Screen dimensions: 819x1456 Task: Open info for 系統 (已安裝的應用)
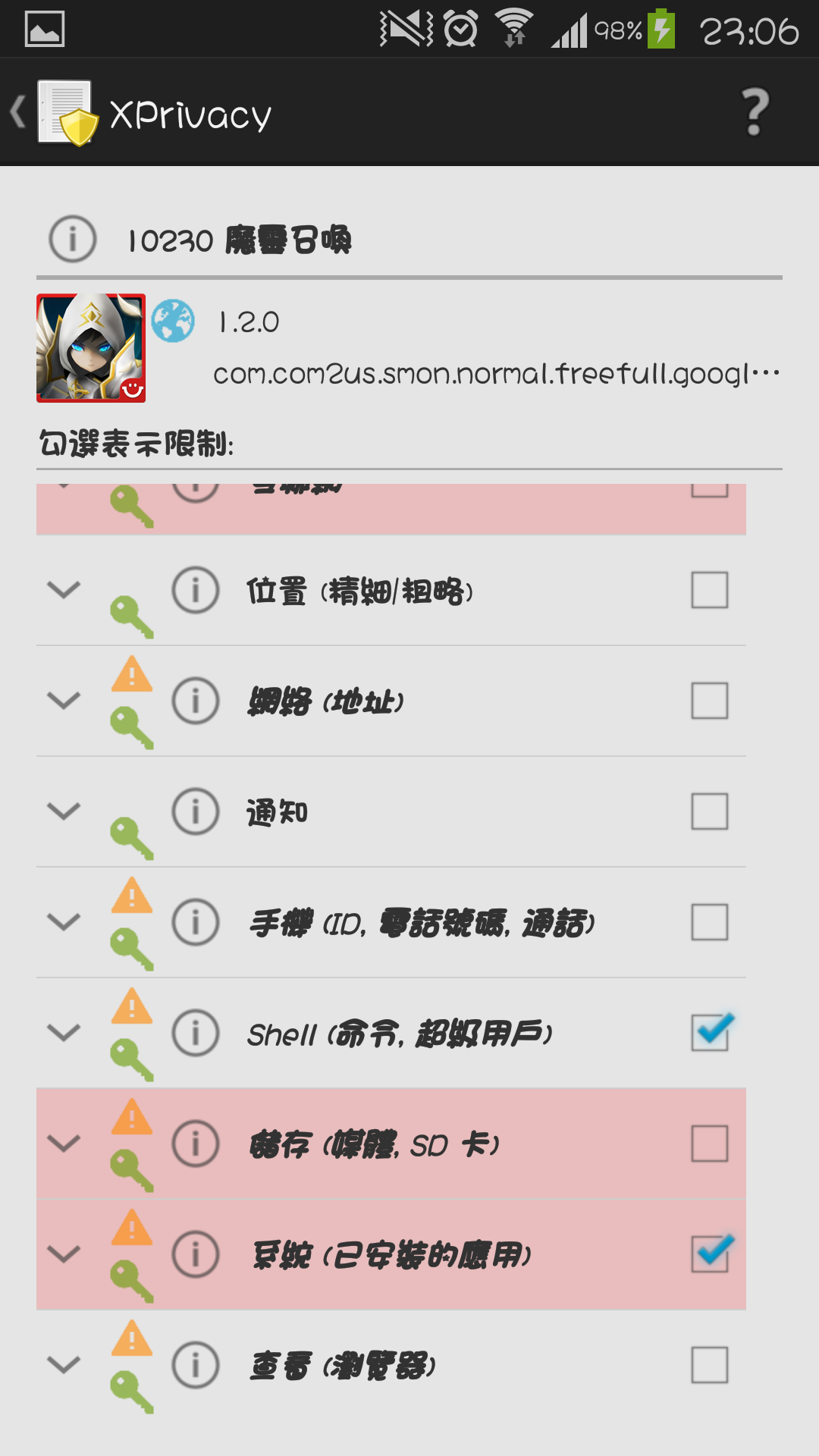pyautogui.click(x=196, y=1254)
